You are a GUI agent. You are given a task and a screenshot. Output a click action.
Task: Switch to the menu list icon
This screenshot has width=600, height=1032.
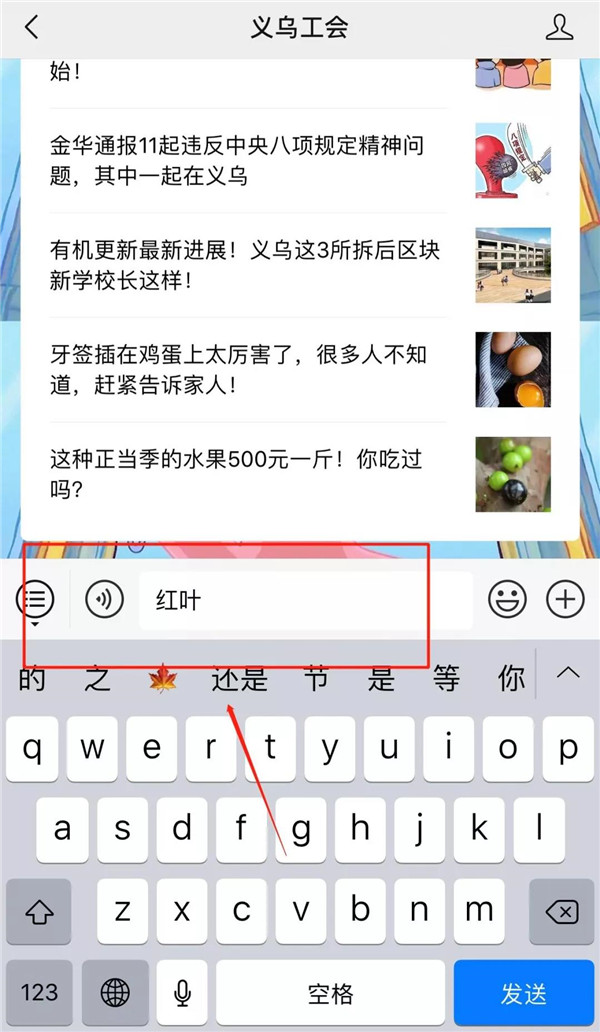click(x=35, y=600)
